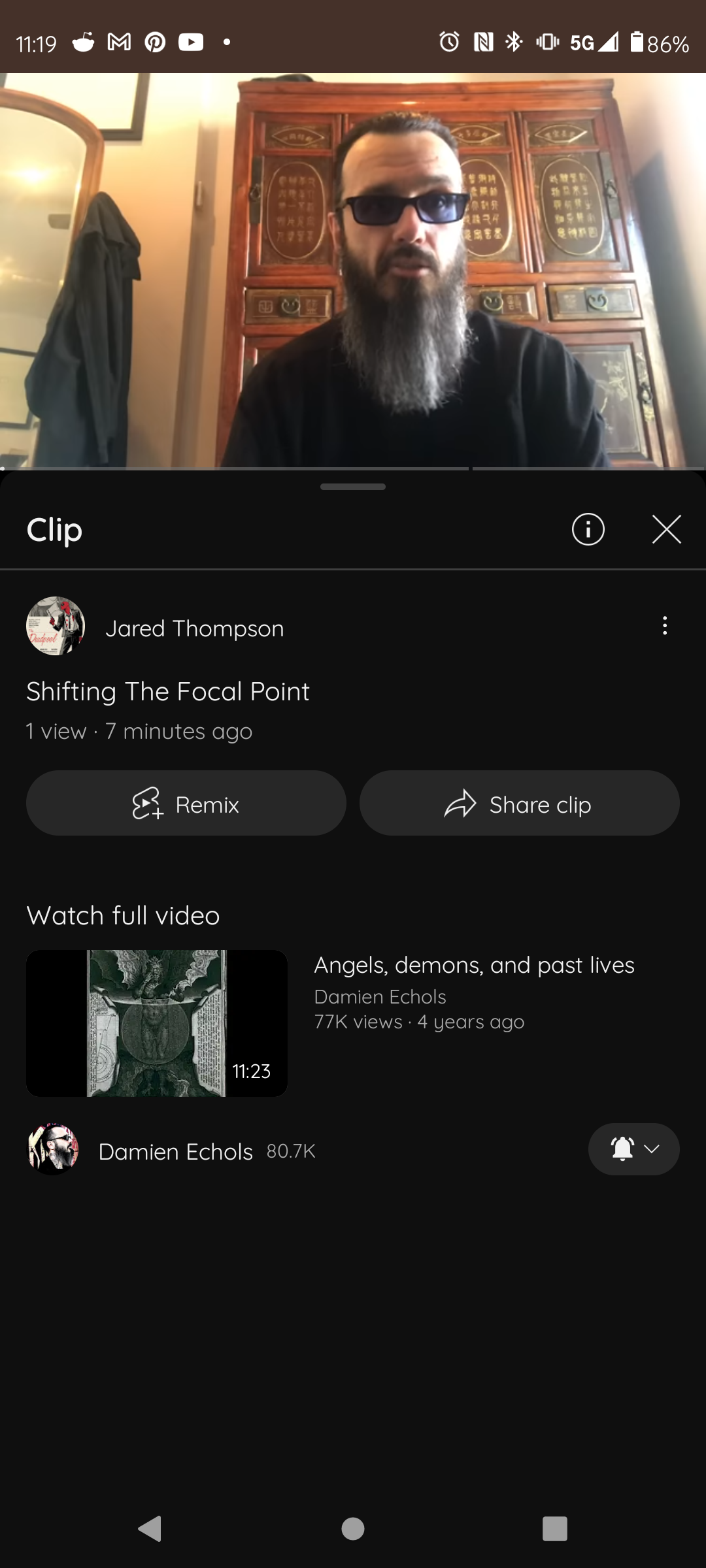Share clip with others
This screenshot has height=1568, width=706.
pyautogui.click(x=519, y=804)
